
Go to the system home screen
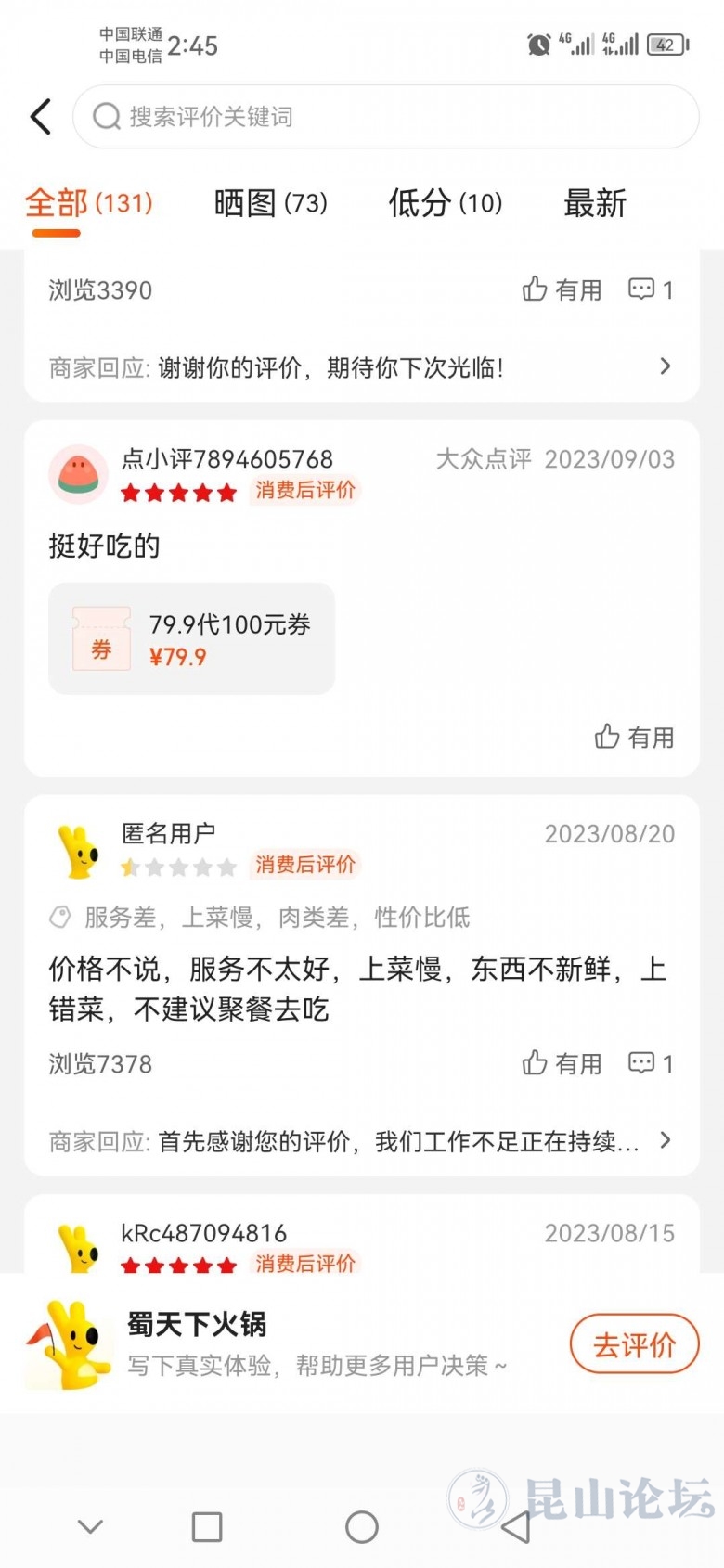coord(361,1526)
